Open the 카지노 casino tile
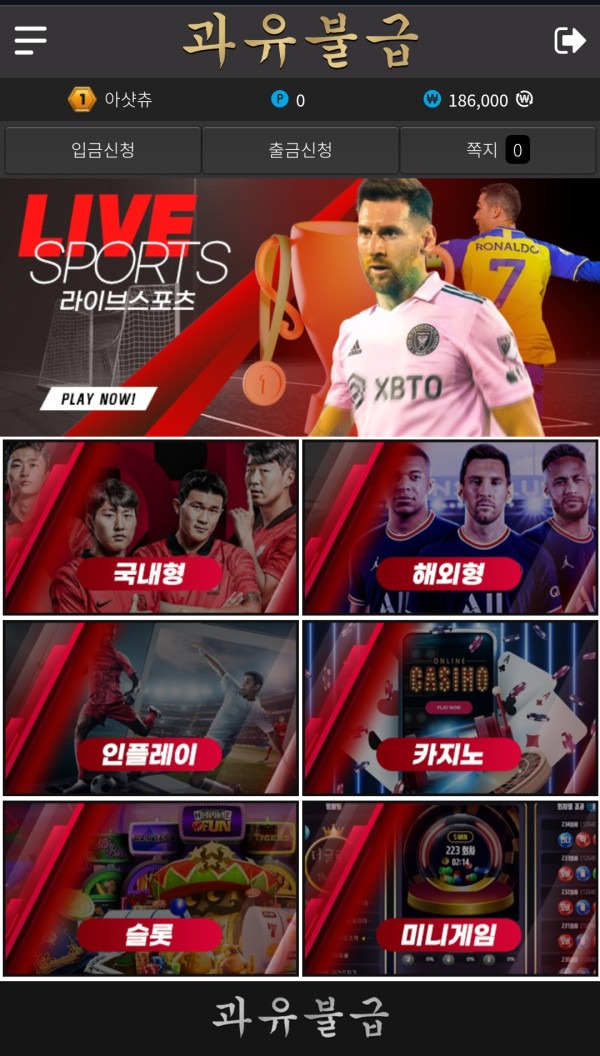The image size is (600, 1056). pos(450,708)
